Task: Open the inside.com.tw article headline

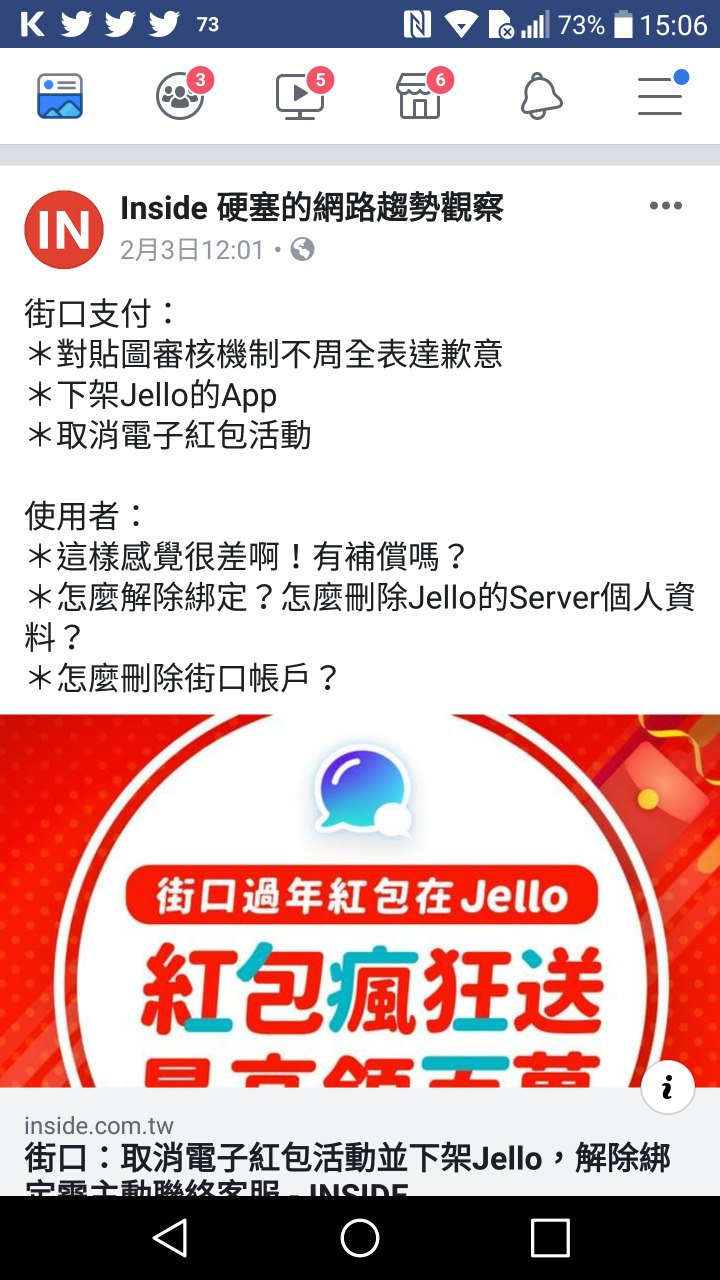Action: click(x=347, y=1160)
